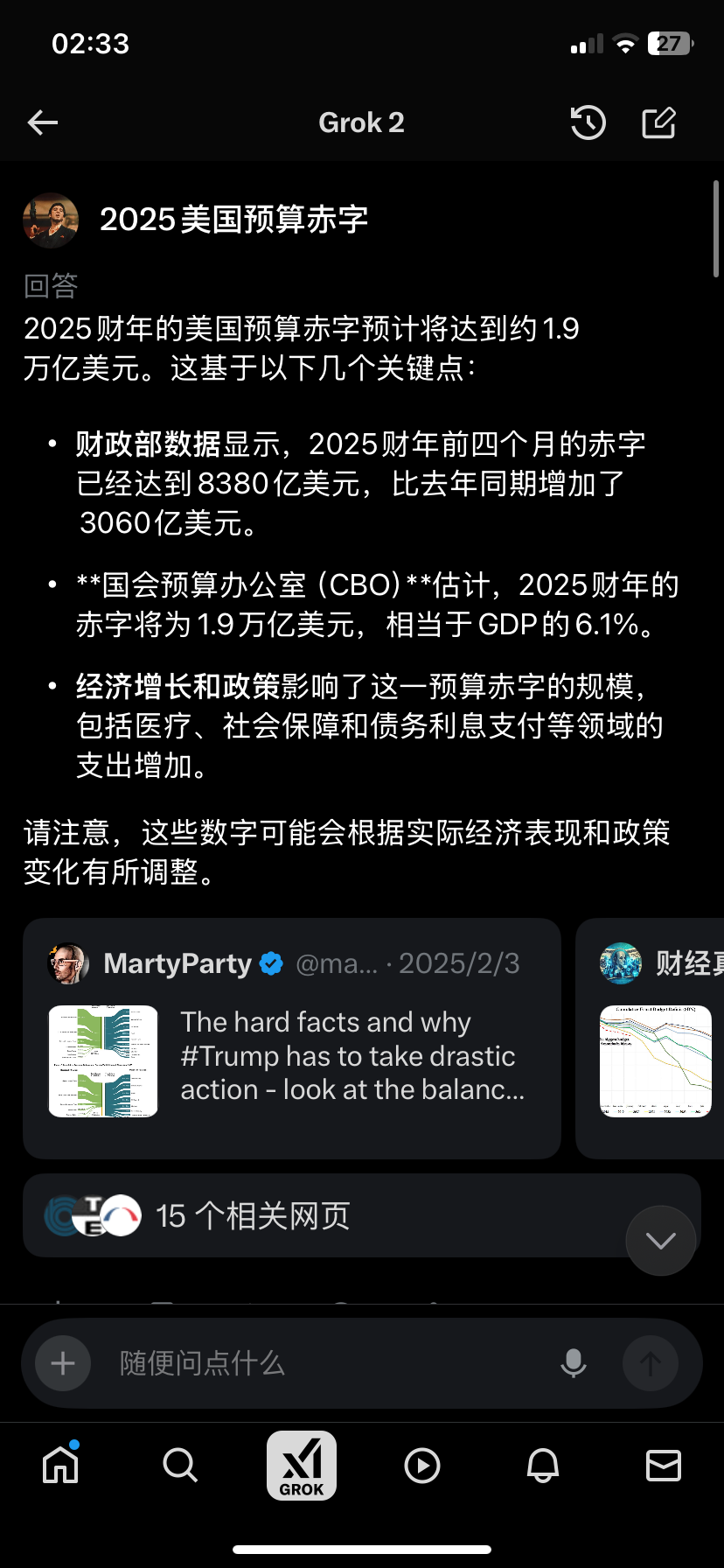Open the 财经 post card
This screenshot has width=724, height=1568.
coord(650,1039)
